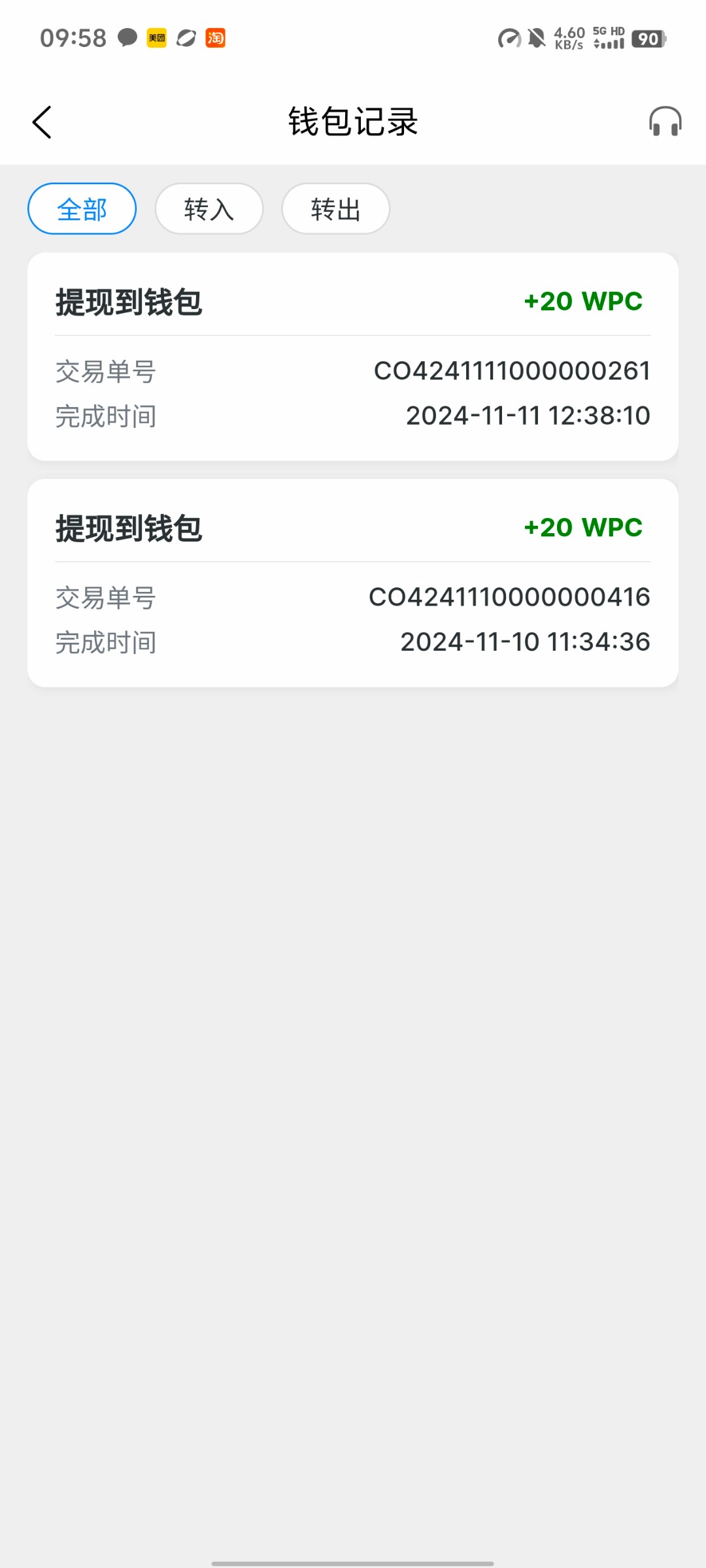Go back from 钱包记录 page

[x=42, y=122]
